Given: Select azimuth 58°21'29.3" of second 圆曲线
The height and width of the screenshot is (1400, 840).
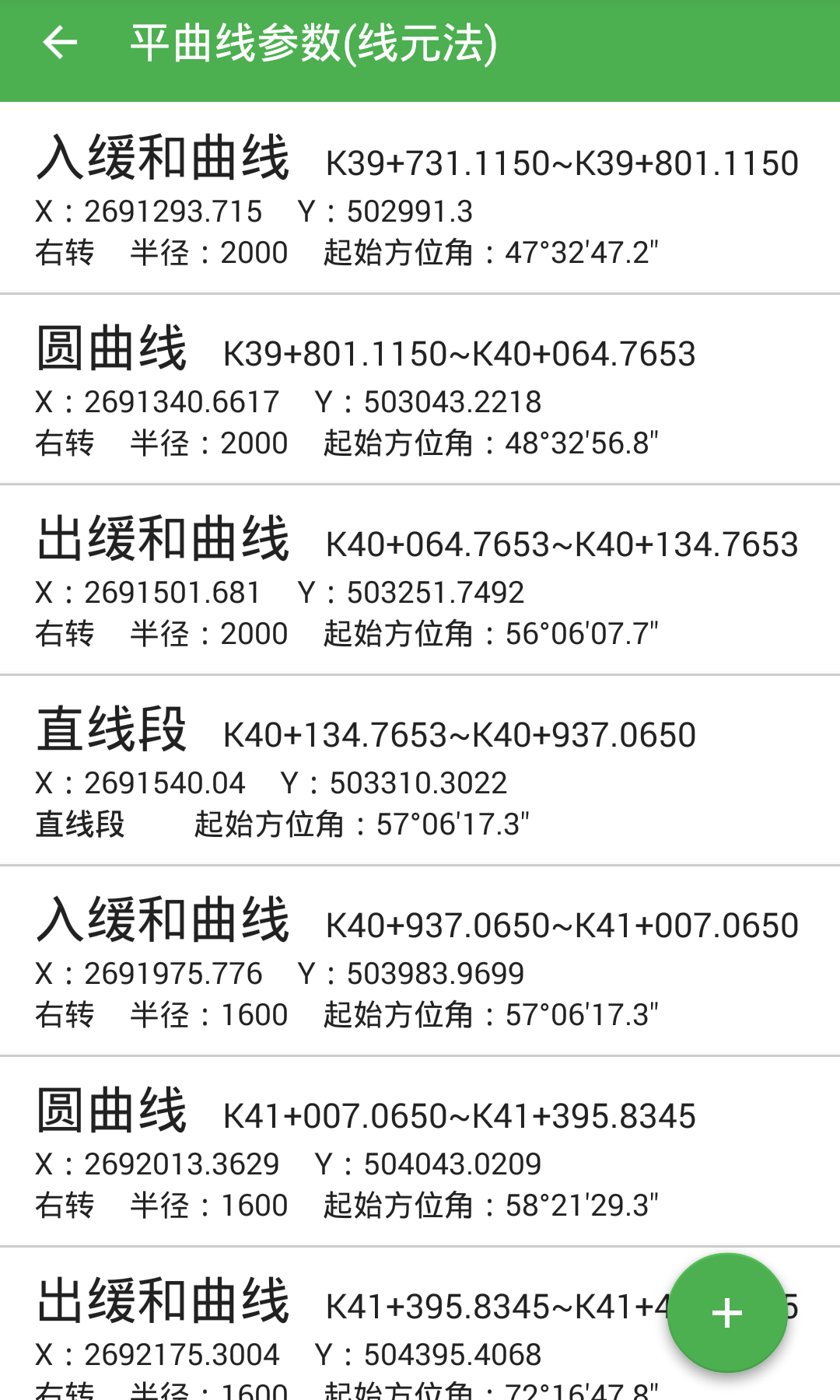Looking at the screenshot, I should click(x=580, y=1206).
